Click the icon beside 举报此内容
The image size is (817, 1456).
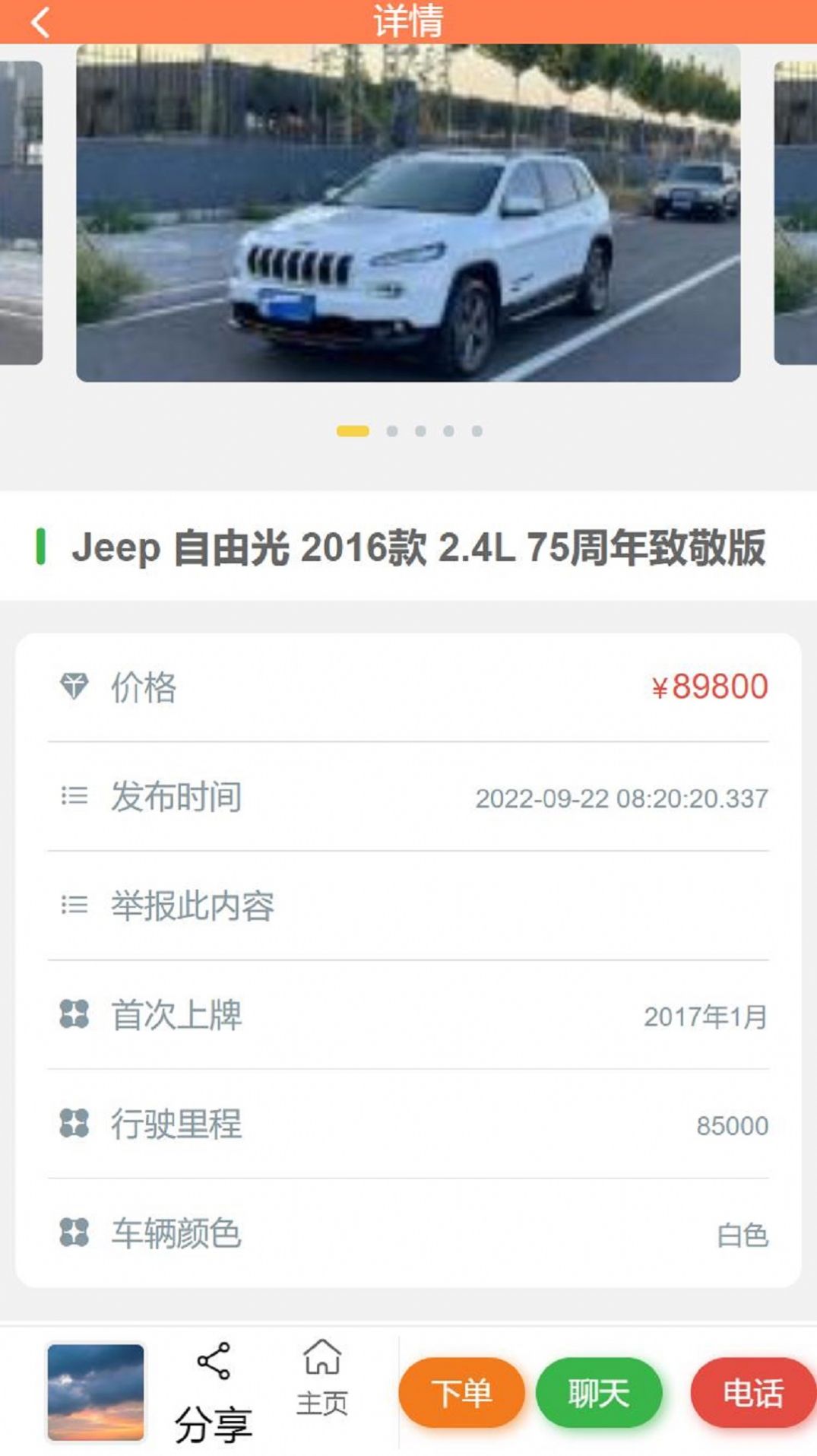[x=74, y=905]
